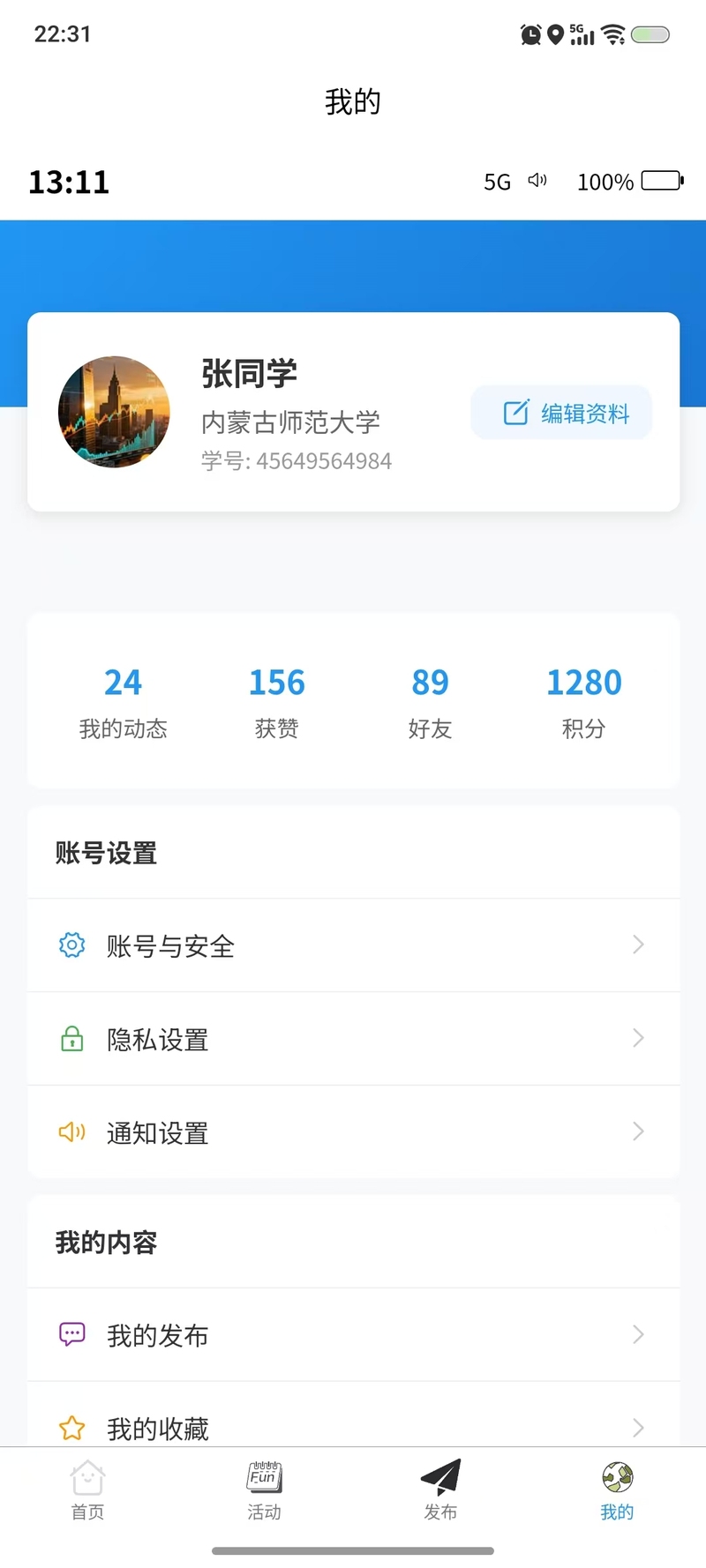Go to the 发布 tab
This screenshot has width=706, height=1568.
point(440,1490)
